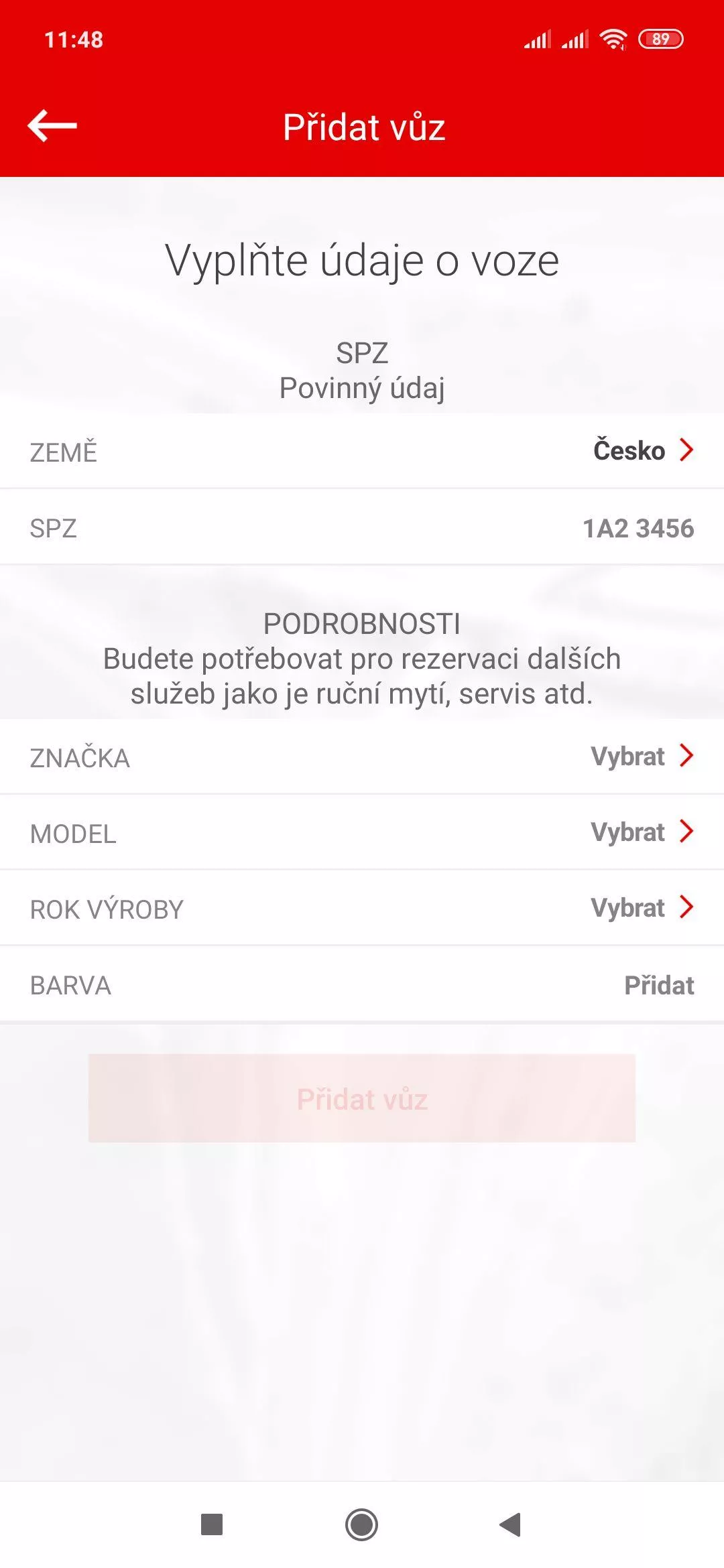The height and width of the screenshot is (1568, 724).
Task: Open the ZEMĚ country selector showing Česko
Action: 362,451
